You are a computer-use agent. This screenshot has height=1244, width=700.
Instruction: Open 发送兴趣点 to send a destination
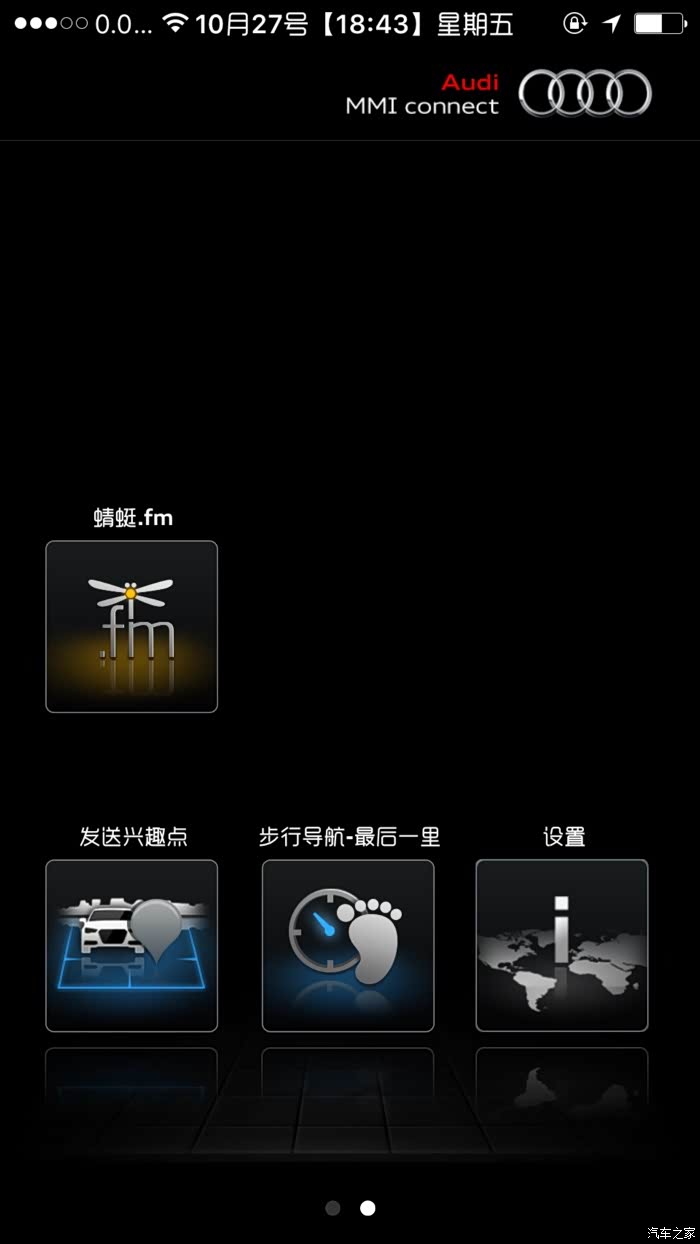pos(131,945)
